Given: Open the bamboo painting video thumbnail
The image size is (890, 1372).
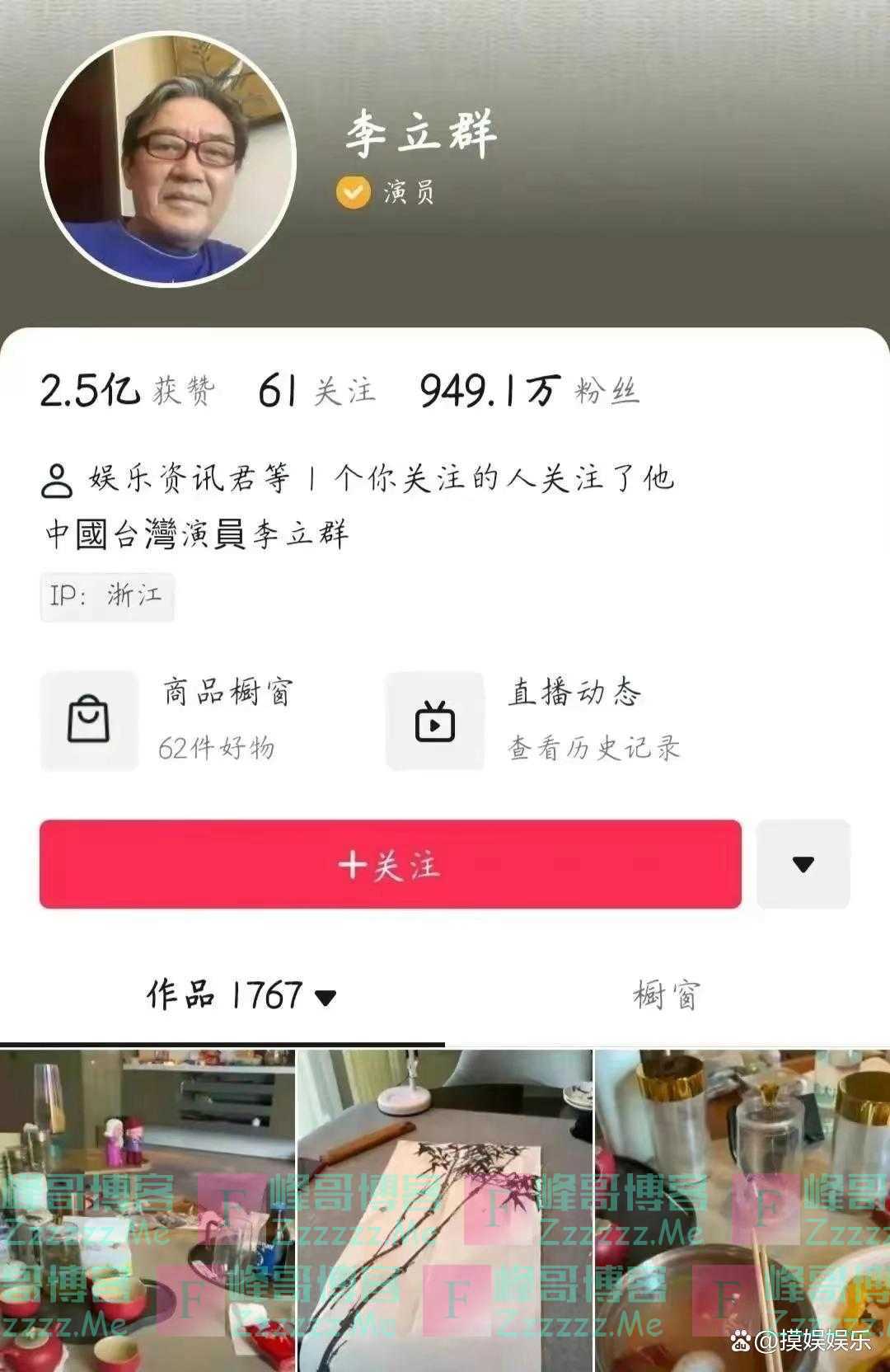Looking at the screenshot, I should 445,1204.
